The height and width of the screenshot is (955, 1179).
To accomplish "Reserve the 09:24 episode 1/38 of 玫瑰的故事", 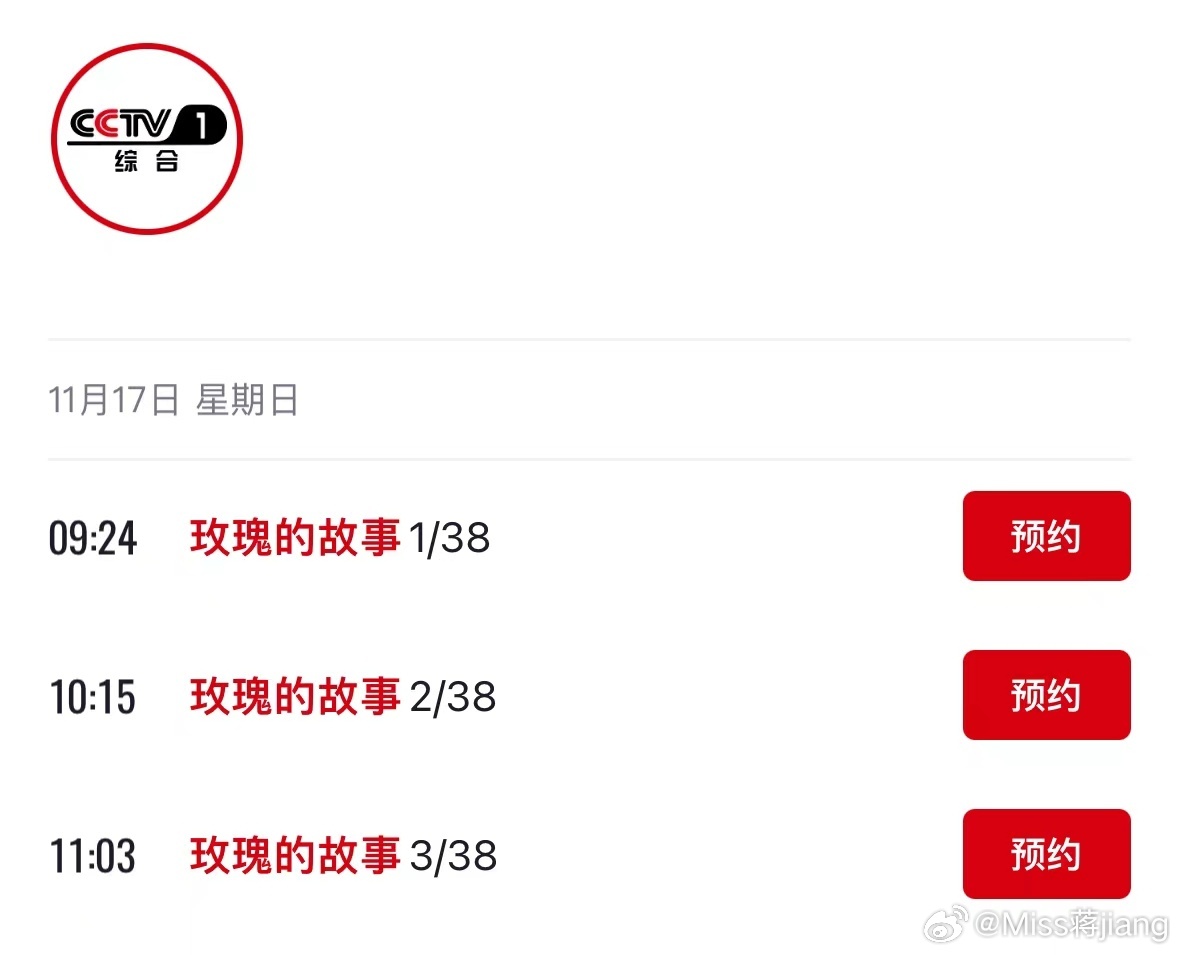I will pyautogui.click(x=1046, y=536).
